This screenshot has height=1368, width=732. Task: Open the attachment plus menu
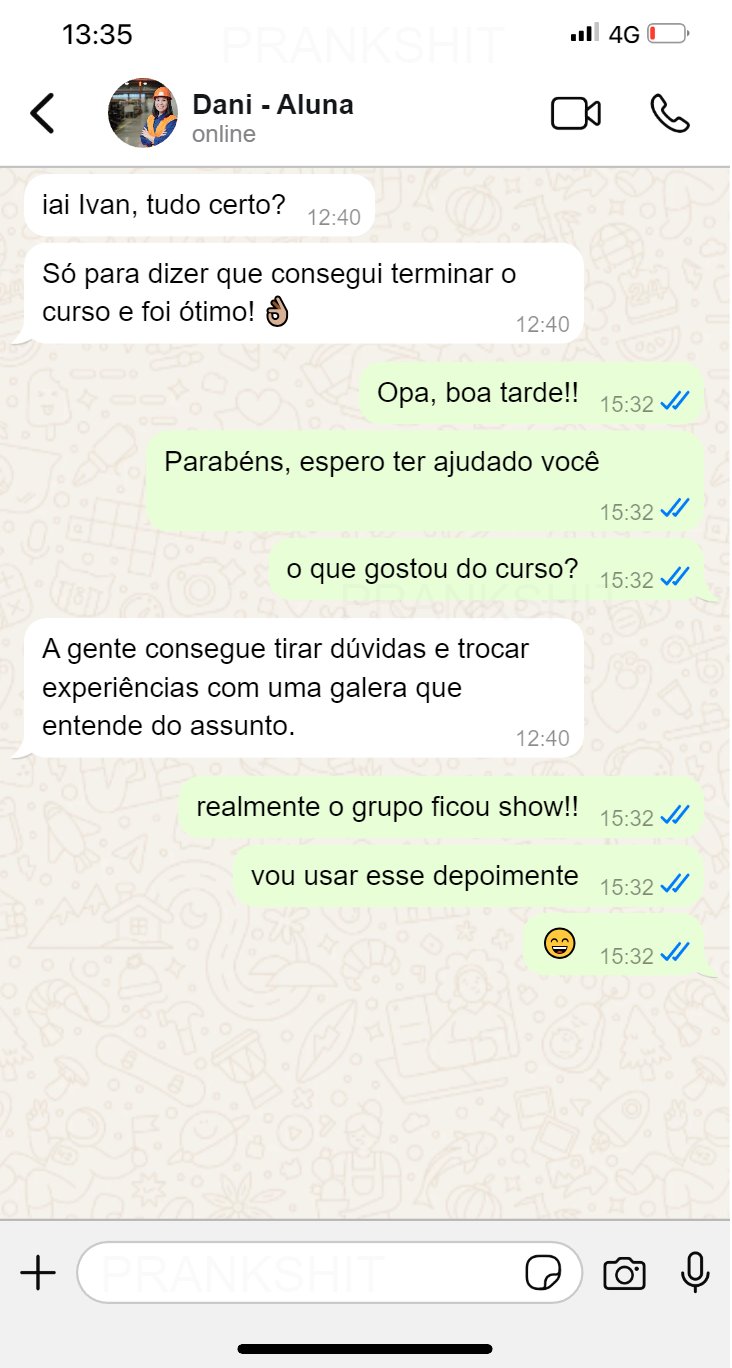tap(38, 1273)
